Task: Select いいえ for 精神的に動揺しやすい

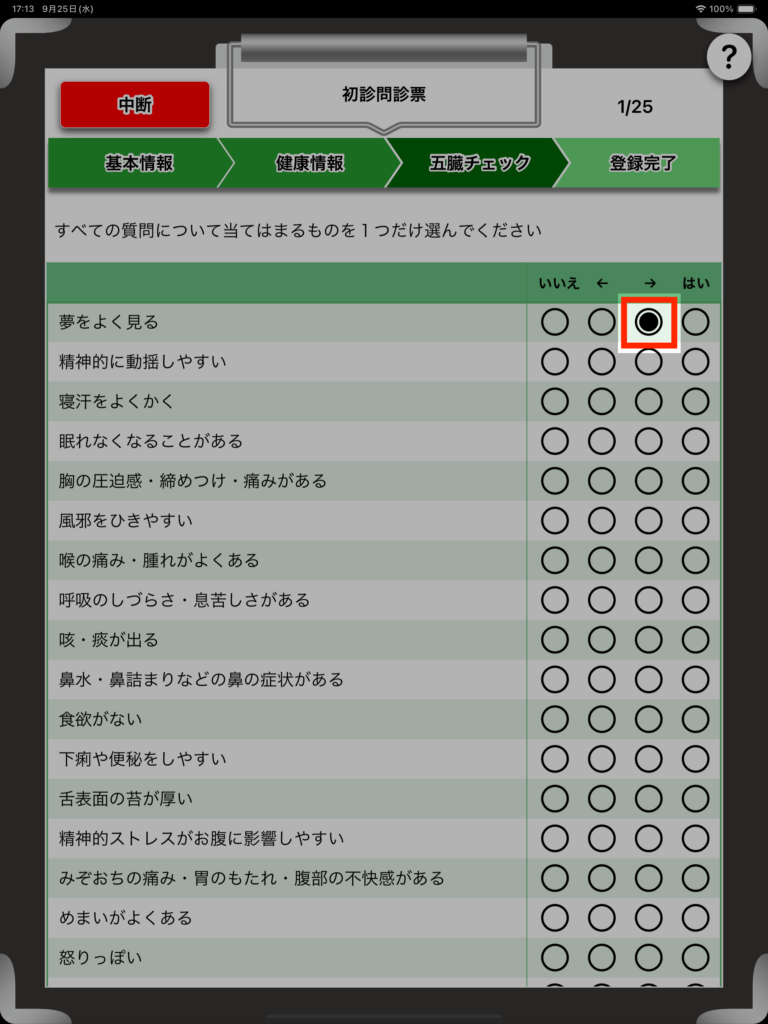Action: point(555,362)
